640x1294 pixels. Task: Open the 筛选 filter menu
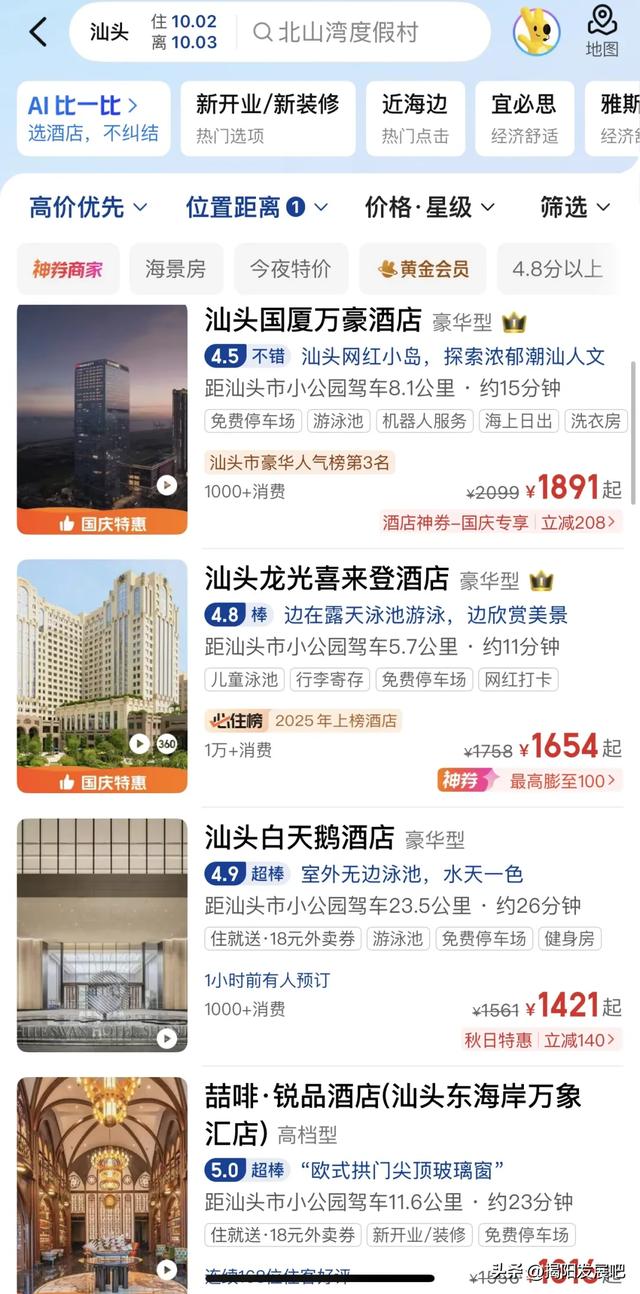(x=574, y=207)
